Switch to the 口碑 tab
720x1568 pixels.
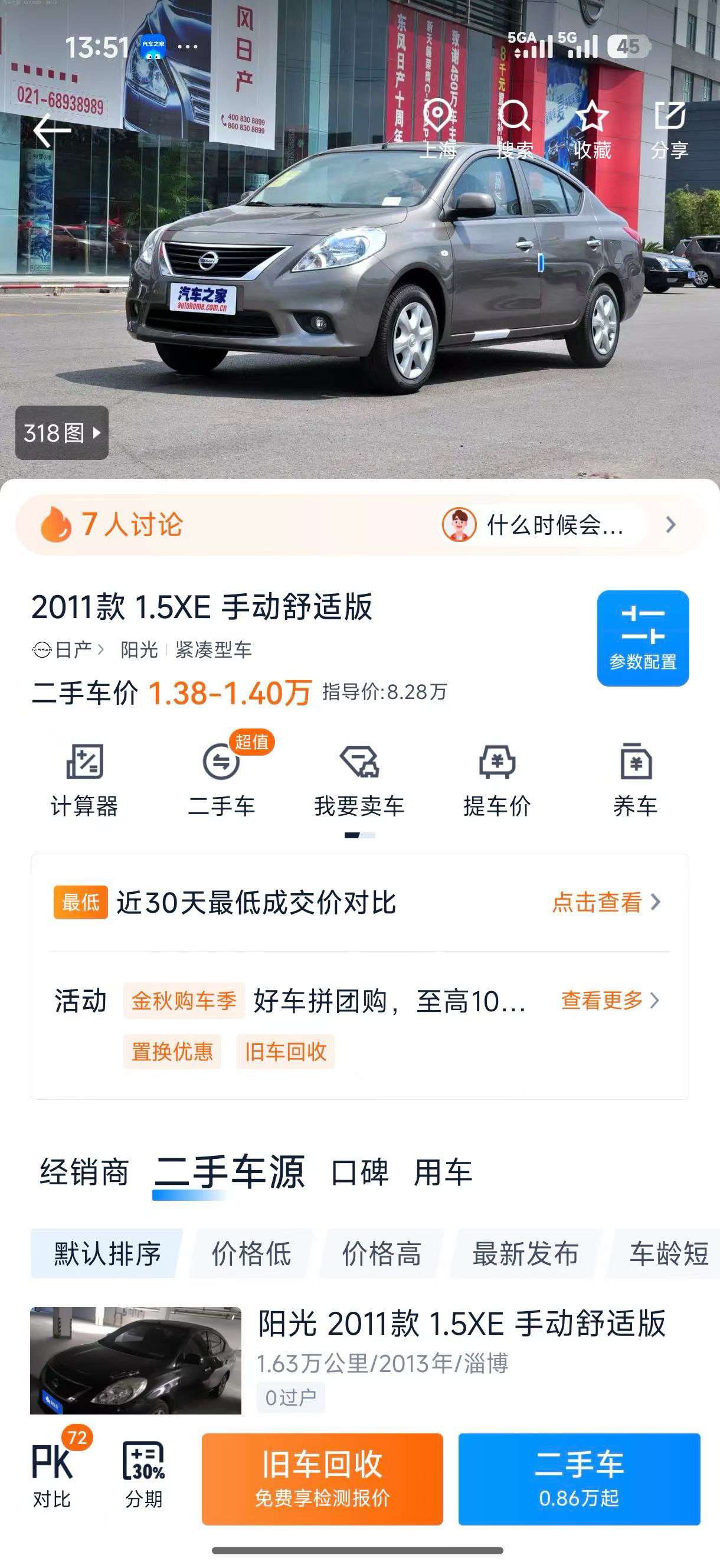359,1172
